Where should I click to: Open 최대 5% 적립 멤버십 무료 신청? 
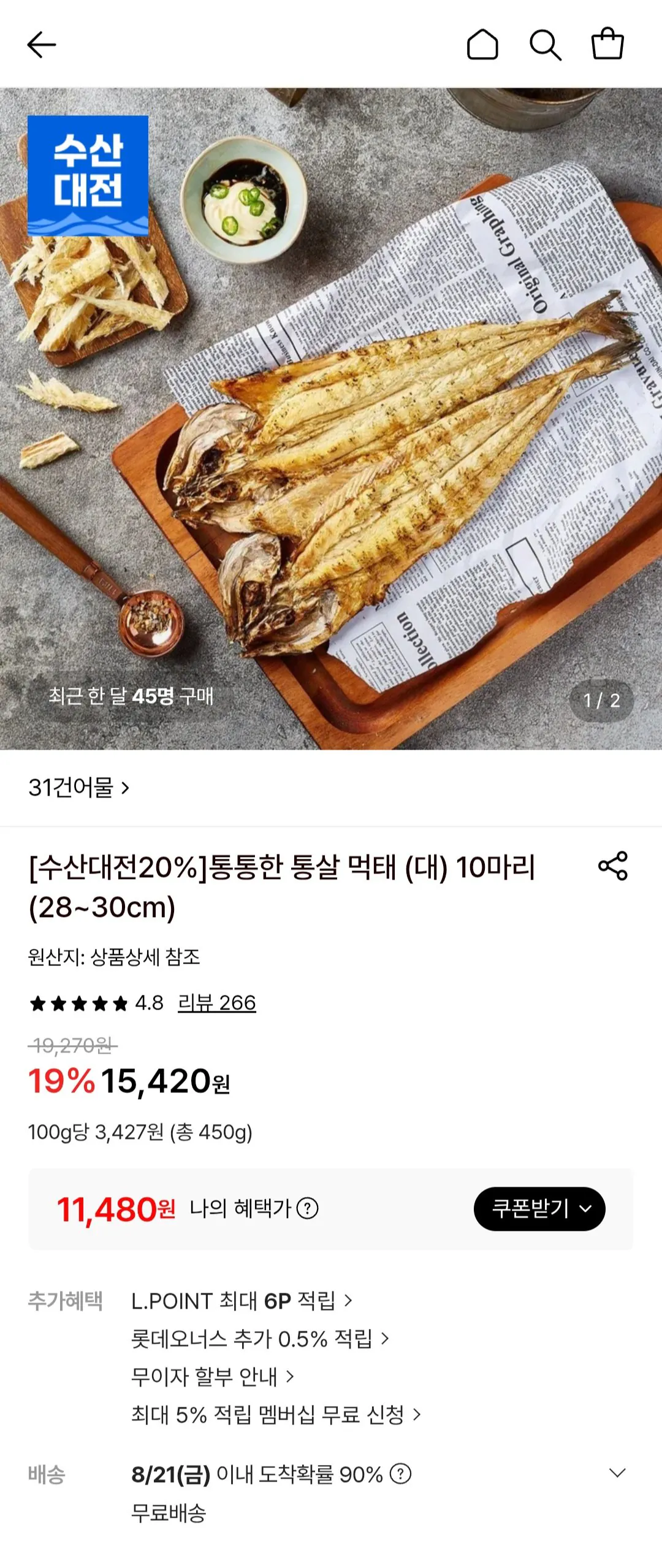coord(276,1415)
